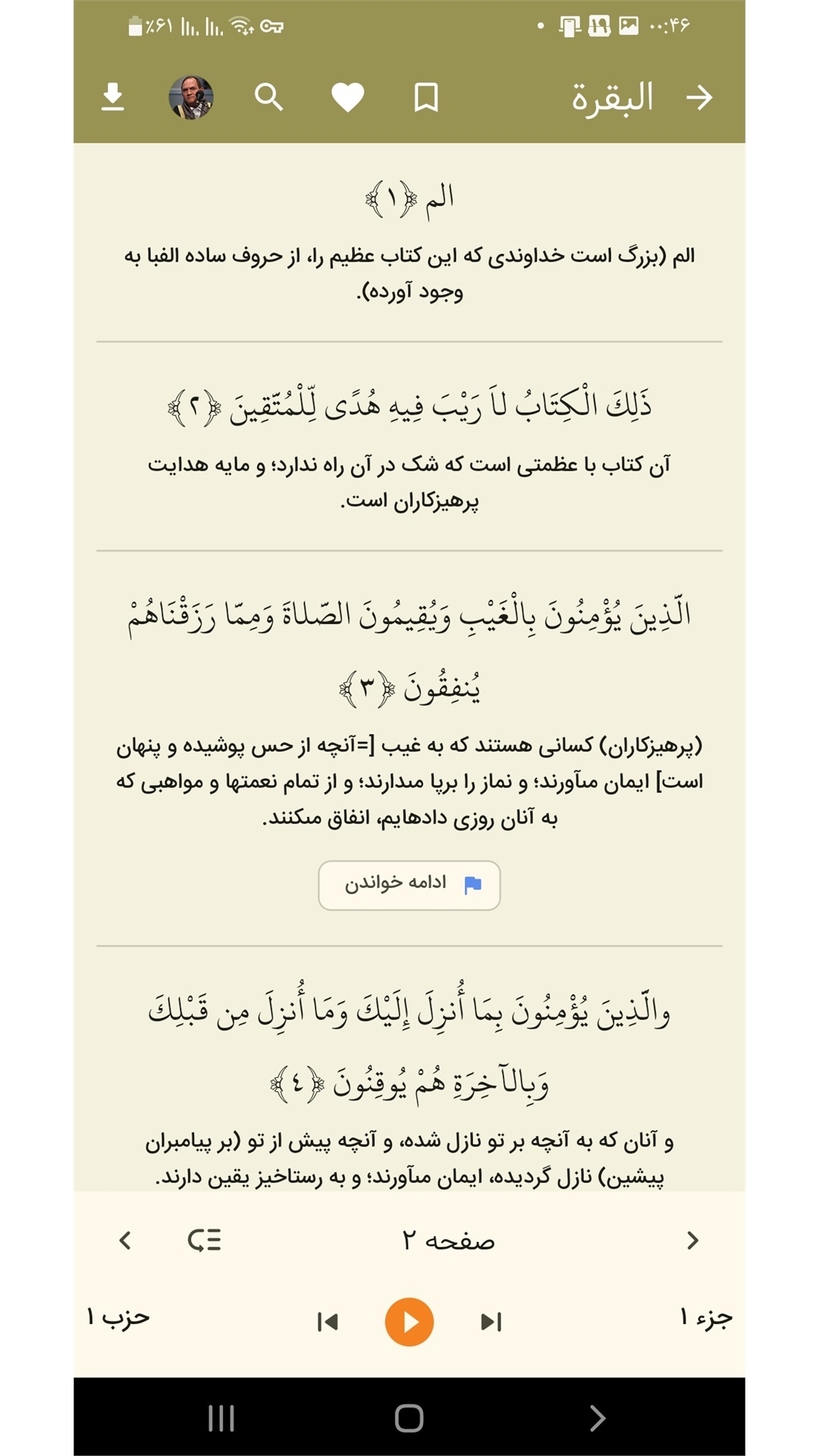Open the search magnifier icon

pyautogui.click(x=268, y=97)
